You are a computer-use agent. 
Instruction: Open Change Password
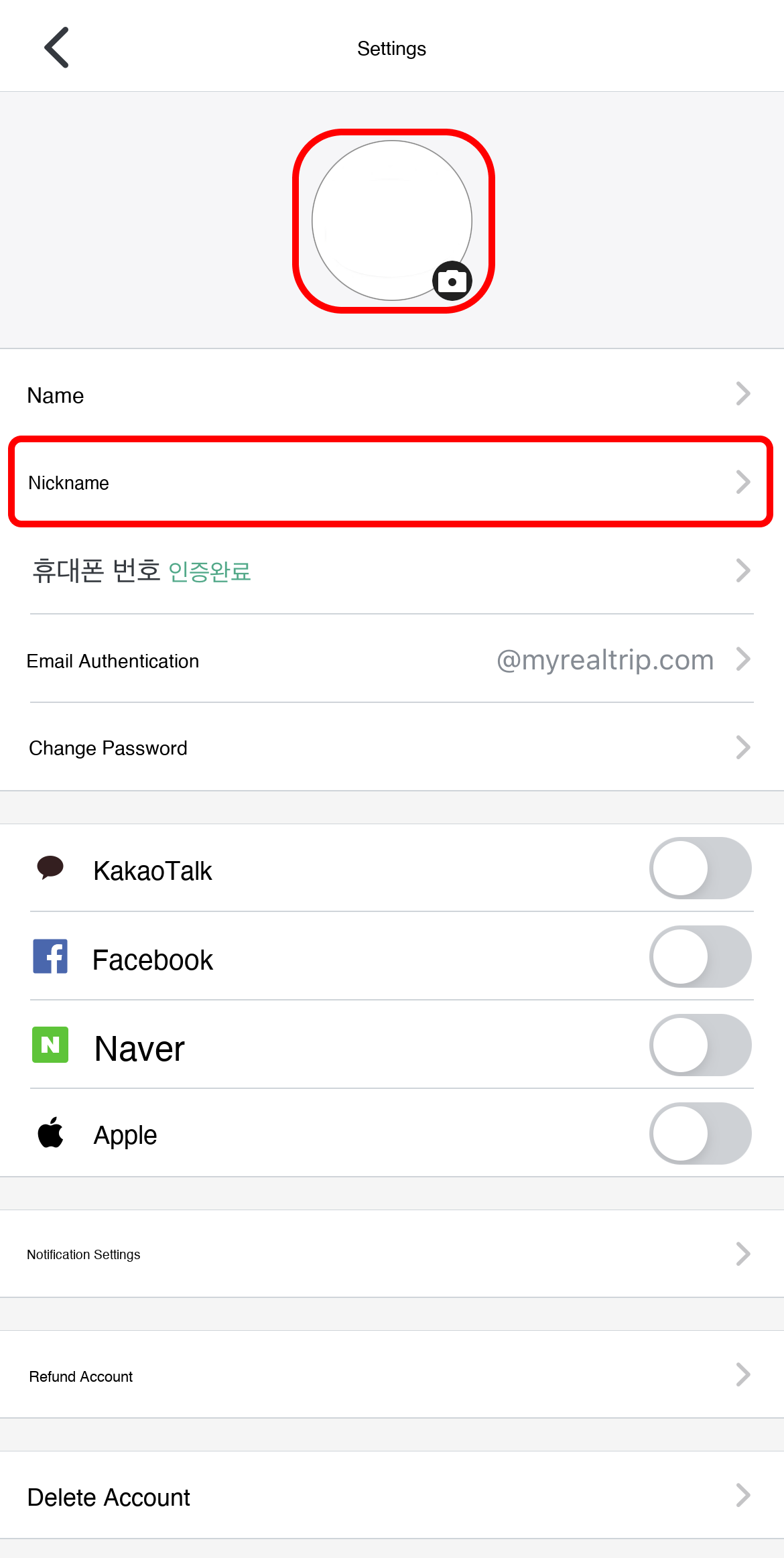coord(391,747)
